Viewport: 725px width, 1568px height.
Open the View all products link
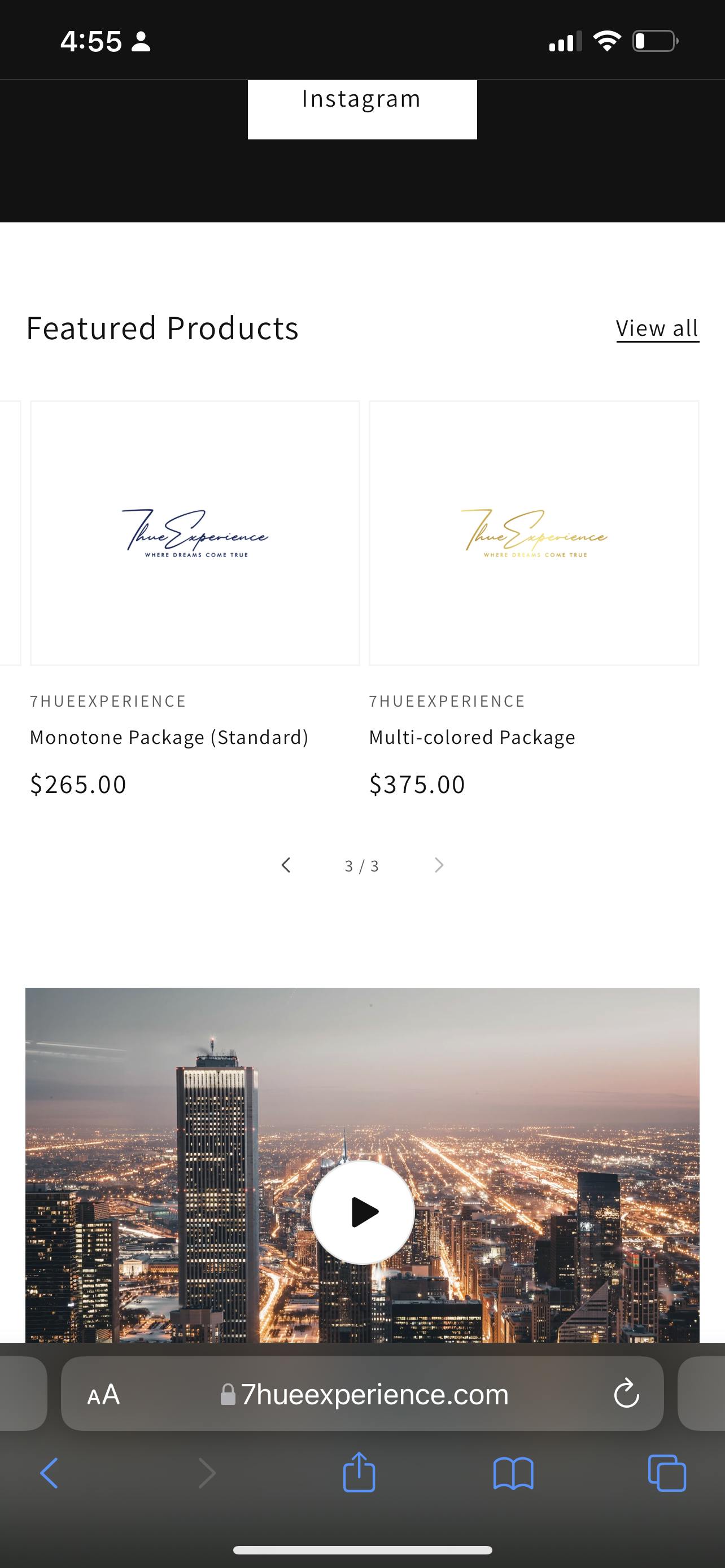pyautogui.click(x=657, y=329)
